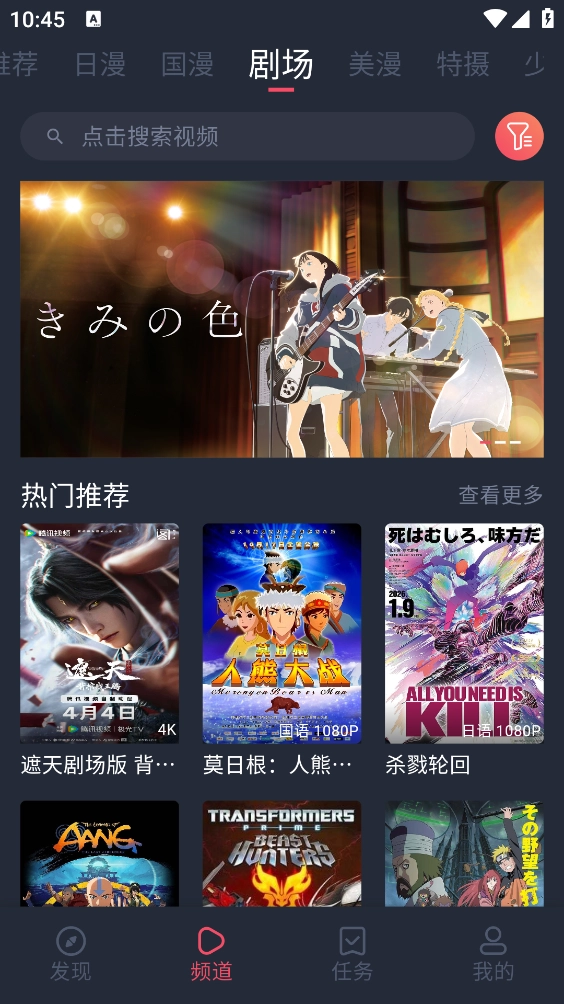Tap the 点击搜索视频 search box
The width and height of the screenshot is (564, 1004).
click(247, 136)
